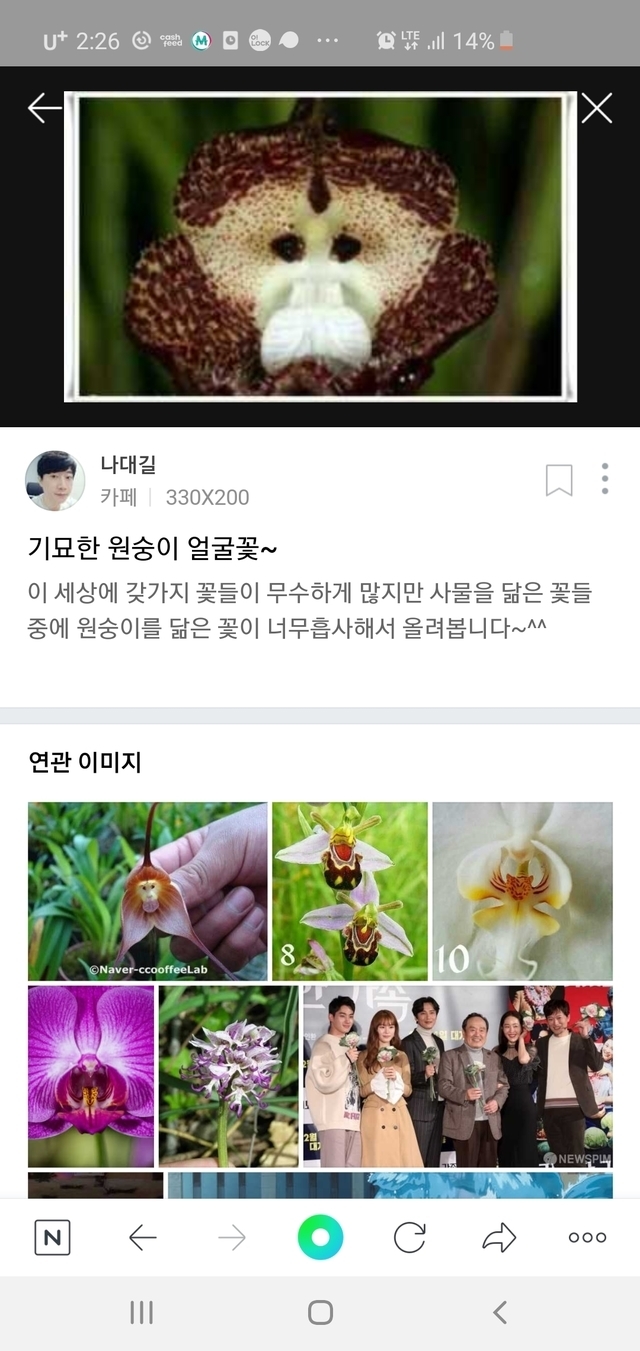640x1351 pixels.
Task: Go back using the top-left arrow
Action: point(44,108)
